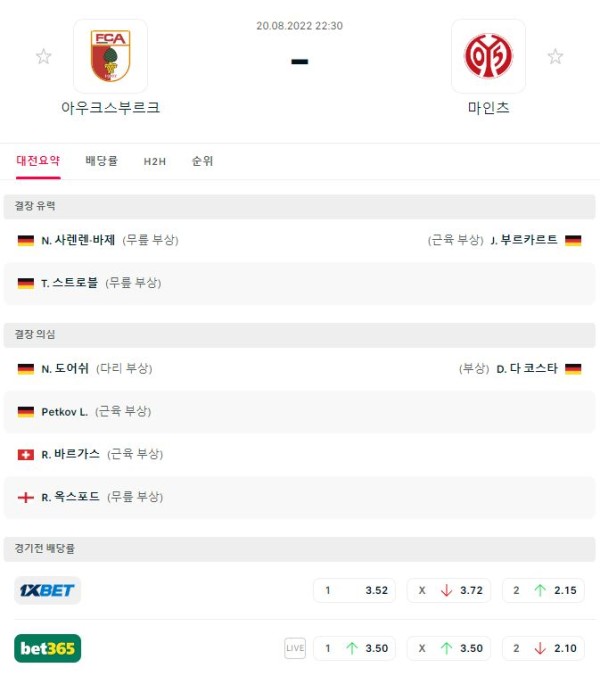Open player N. 도어쉬

click(x=65, y=369)
